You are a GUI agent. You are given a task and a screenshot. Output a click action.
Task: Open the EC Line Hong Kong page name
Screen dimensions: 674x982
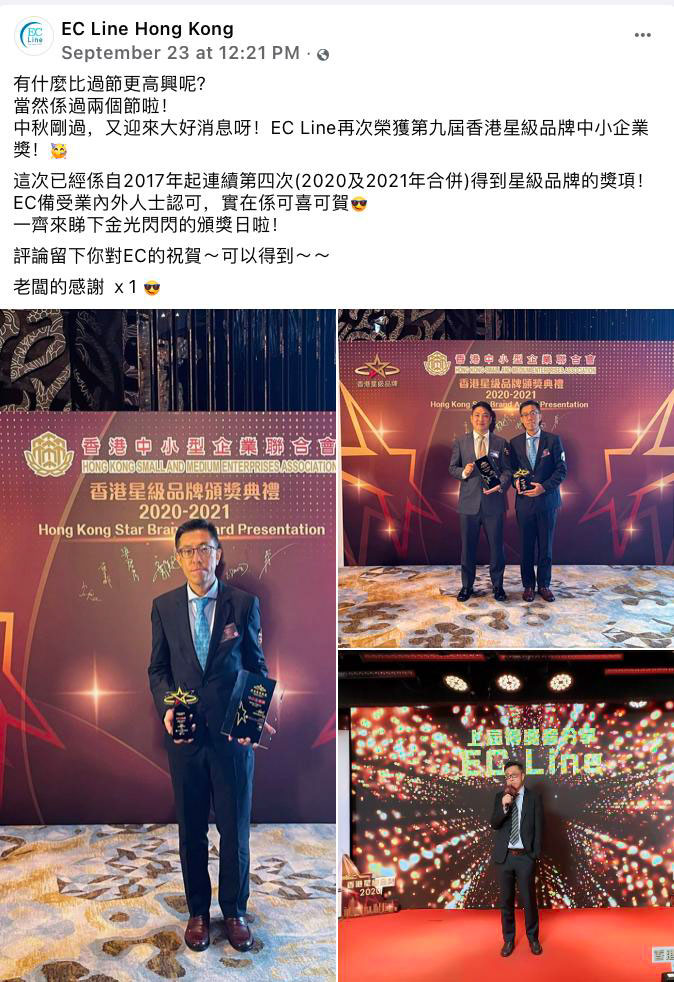(147, 29)
